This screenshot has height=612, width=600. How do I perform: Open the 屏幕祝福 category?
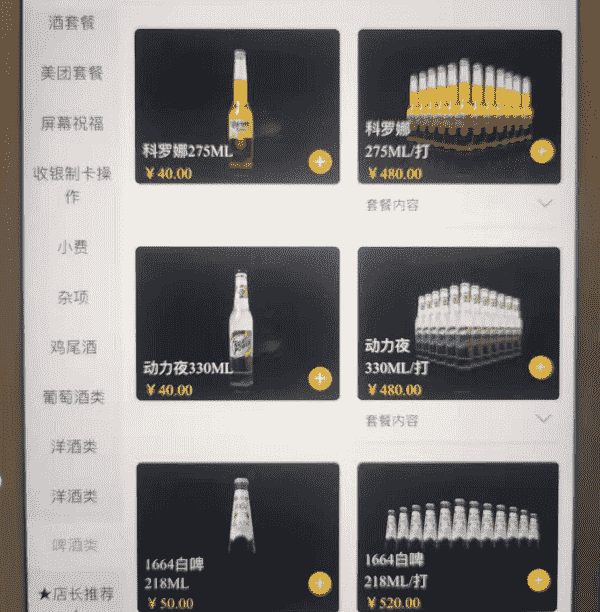point(71,124)
